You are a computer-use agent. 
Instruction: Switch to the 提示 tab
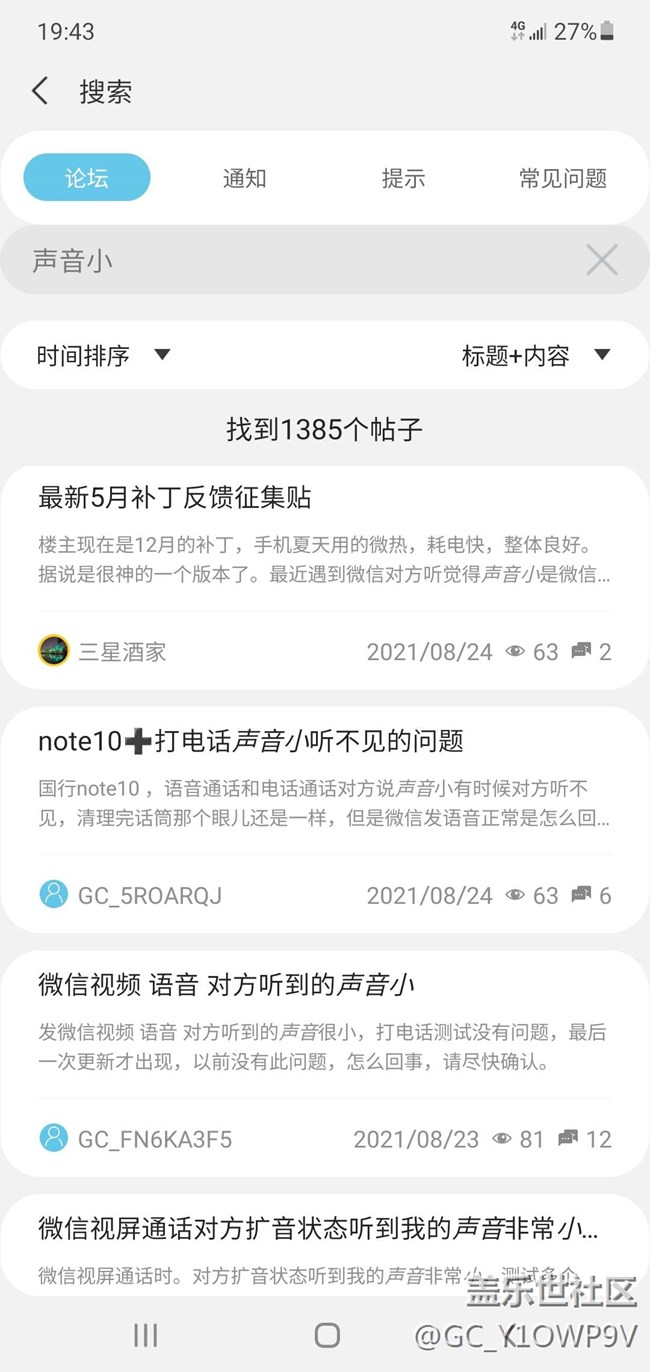click(403, 178)
